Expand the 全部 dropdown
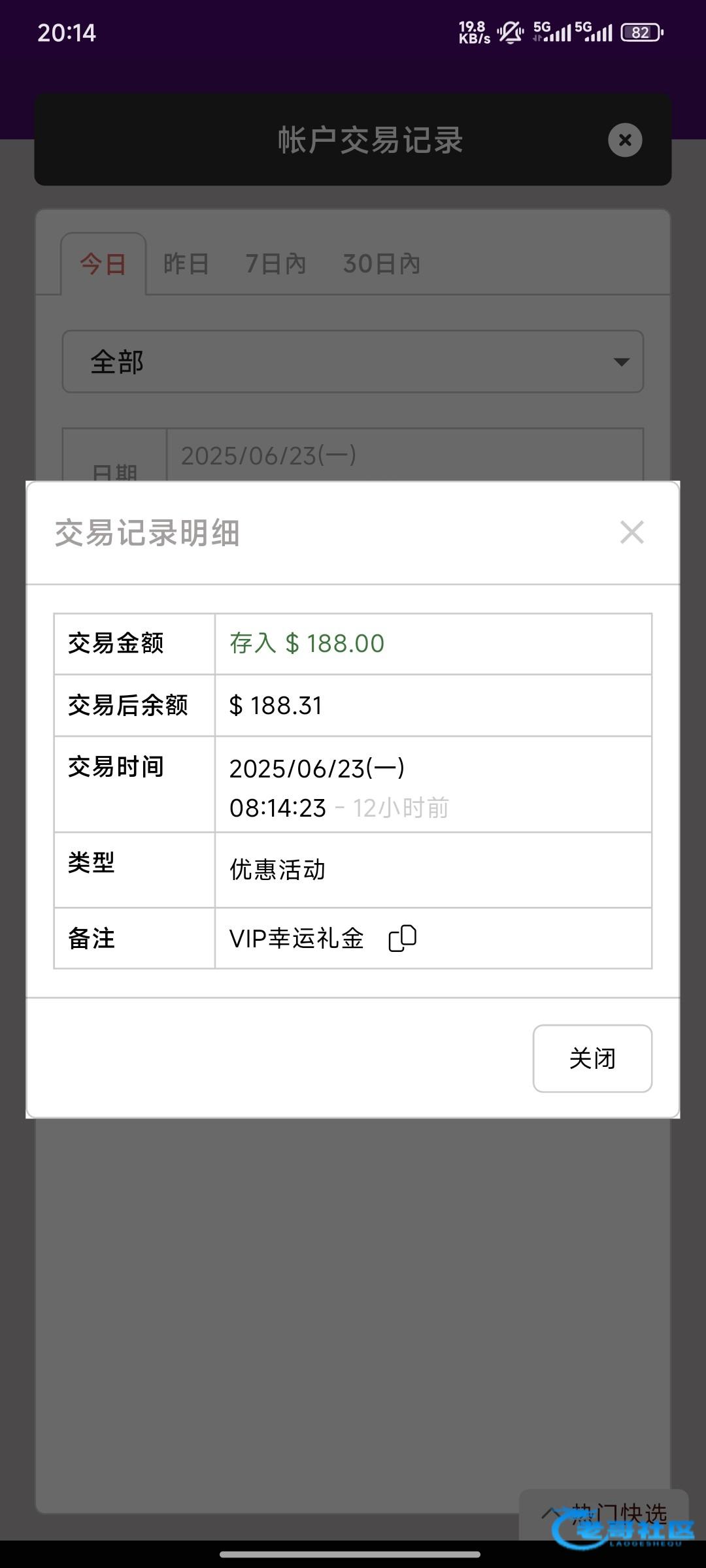The width and height of the screenshot is (706, 1568). click(353, 361)
